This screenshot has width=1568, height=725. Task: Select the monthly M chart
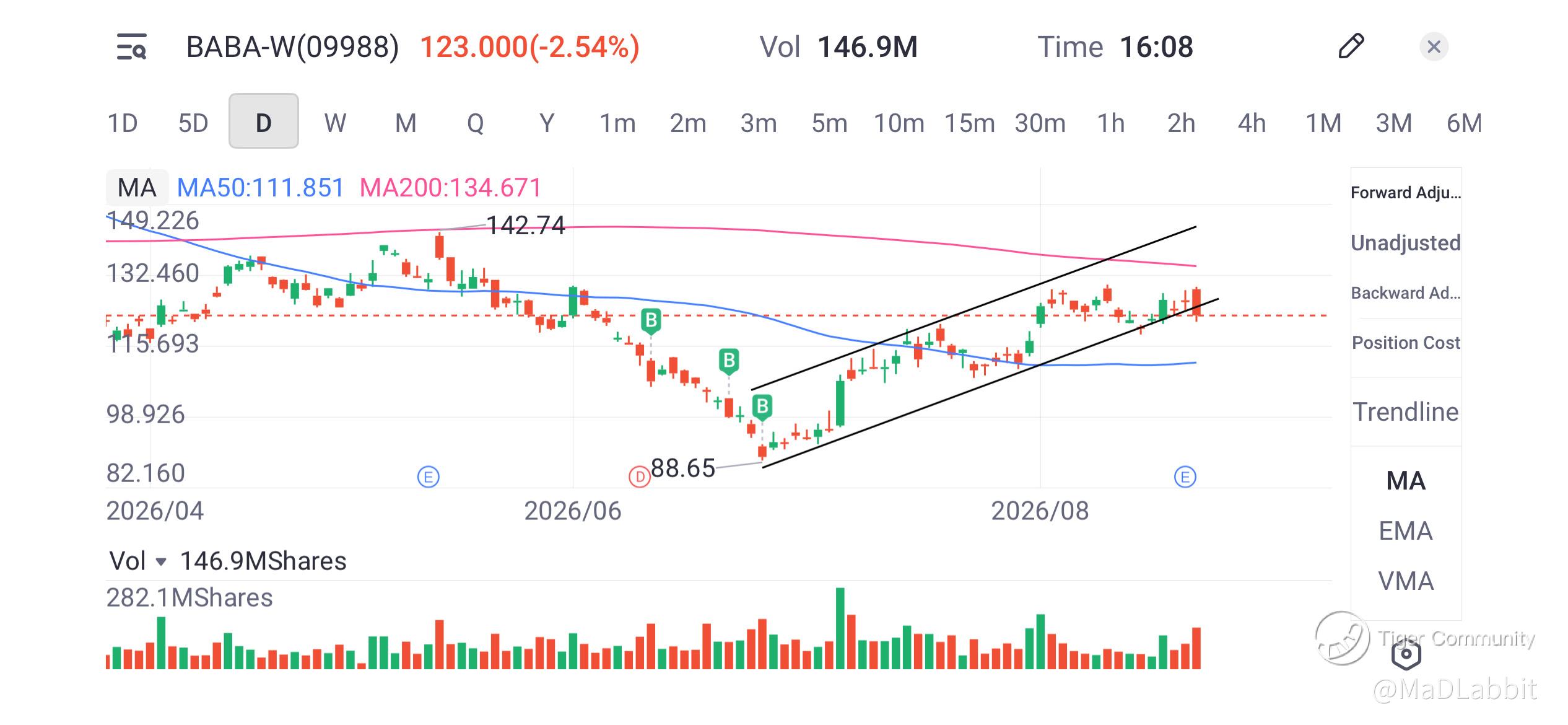[406, 123]
